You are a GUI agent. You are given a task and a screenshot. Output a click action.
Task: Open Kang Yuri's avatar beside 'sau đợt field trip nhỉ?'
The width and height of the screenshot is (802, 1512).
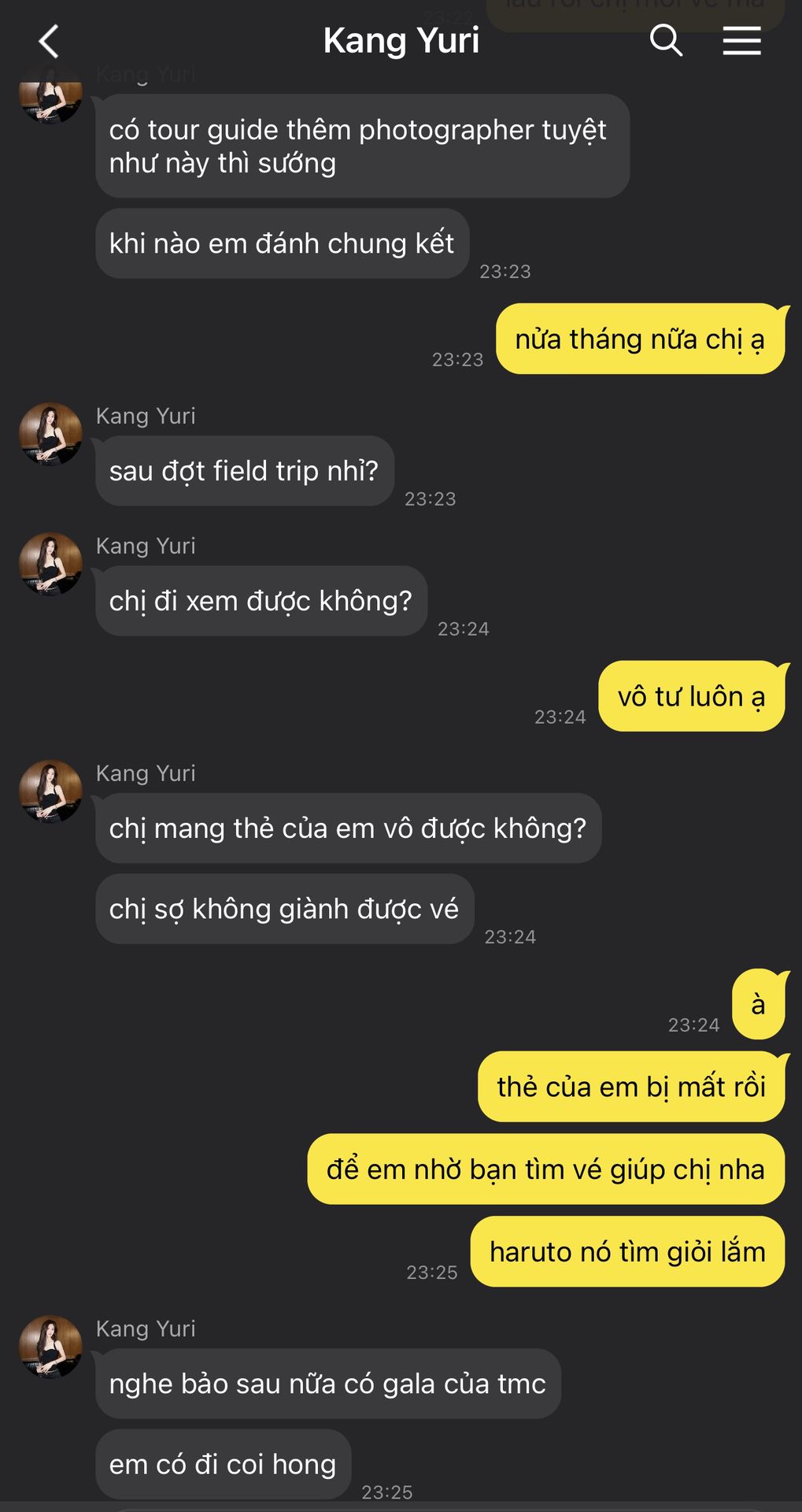(50, 434)
